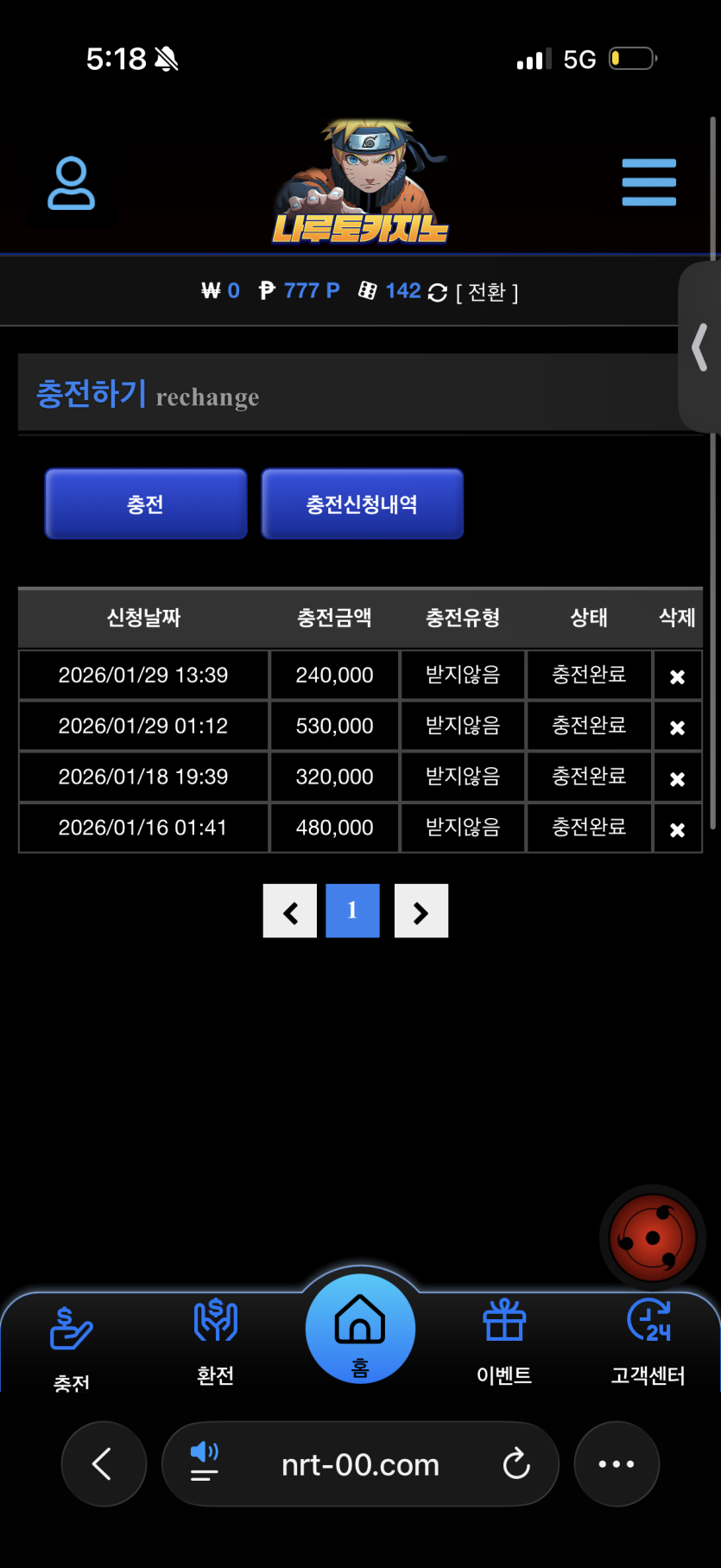Viewport: 721px width, 1568px height.
Task: Refresh the balance with the sync icon
Action: tap(438, 293)
